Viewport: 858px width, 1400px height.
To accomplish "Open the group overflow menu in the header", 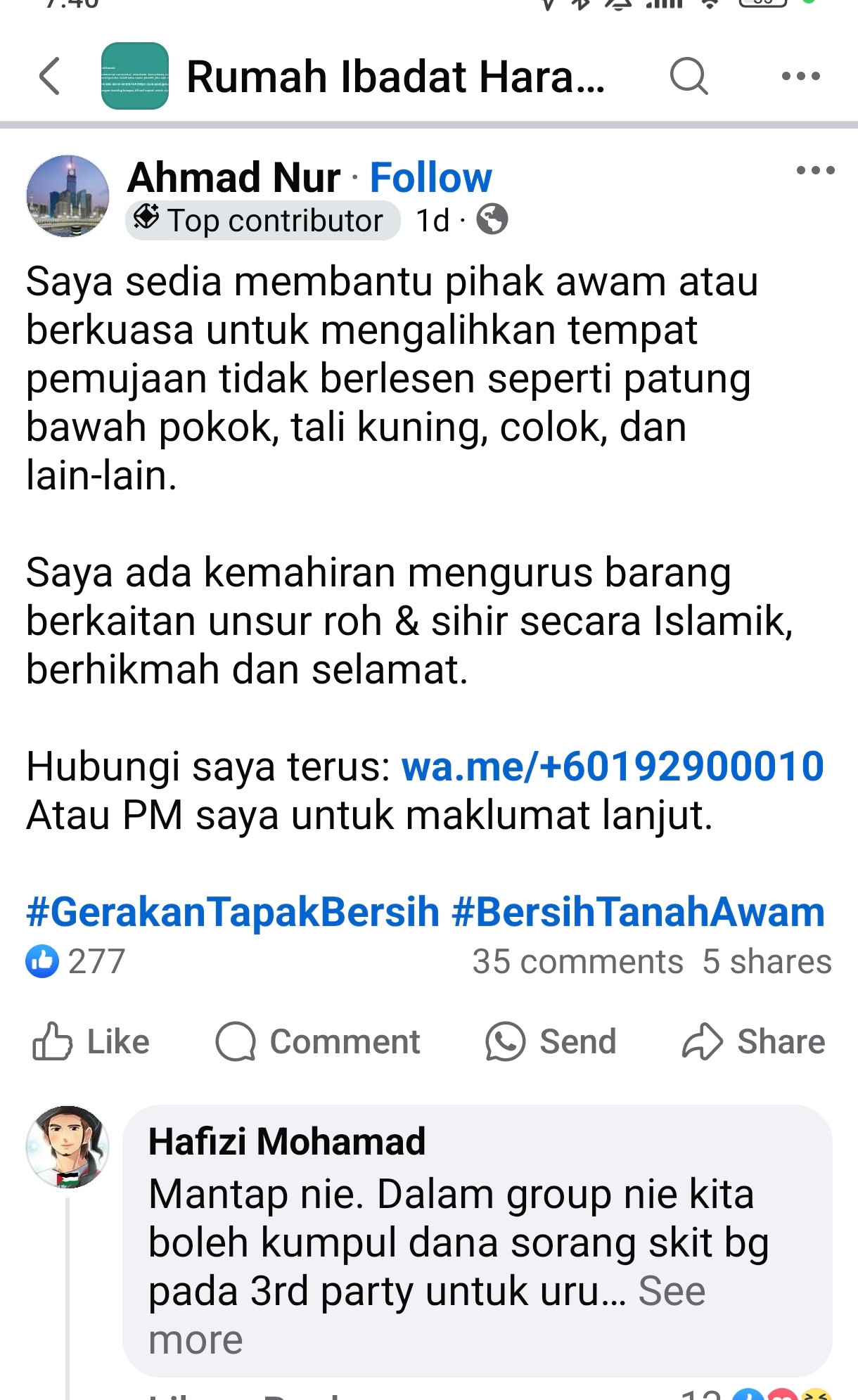I will 801,76.
